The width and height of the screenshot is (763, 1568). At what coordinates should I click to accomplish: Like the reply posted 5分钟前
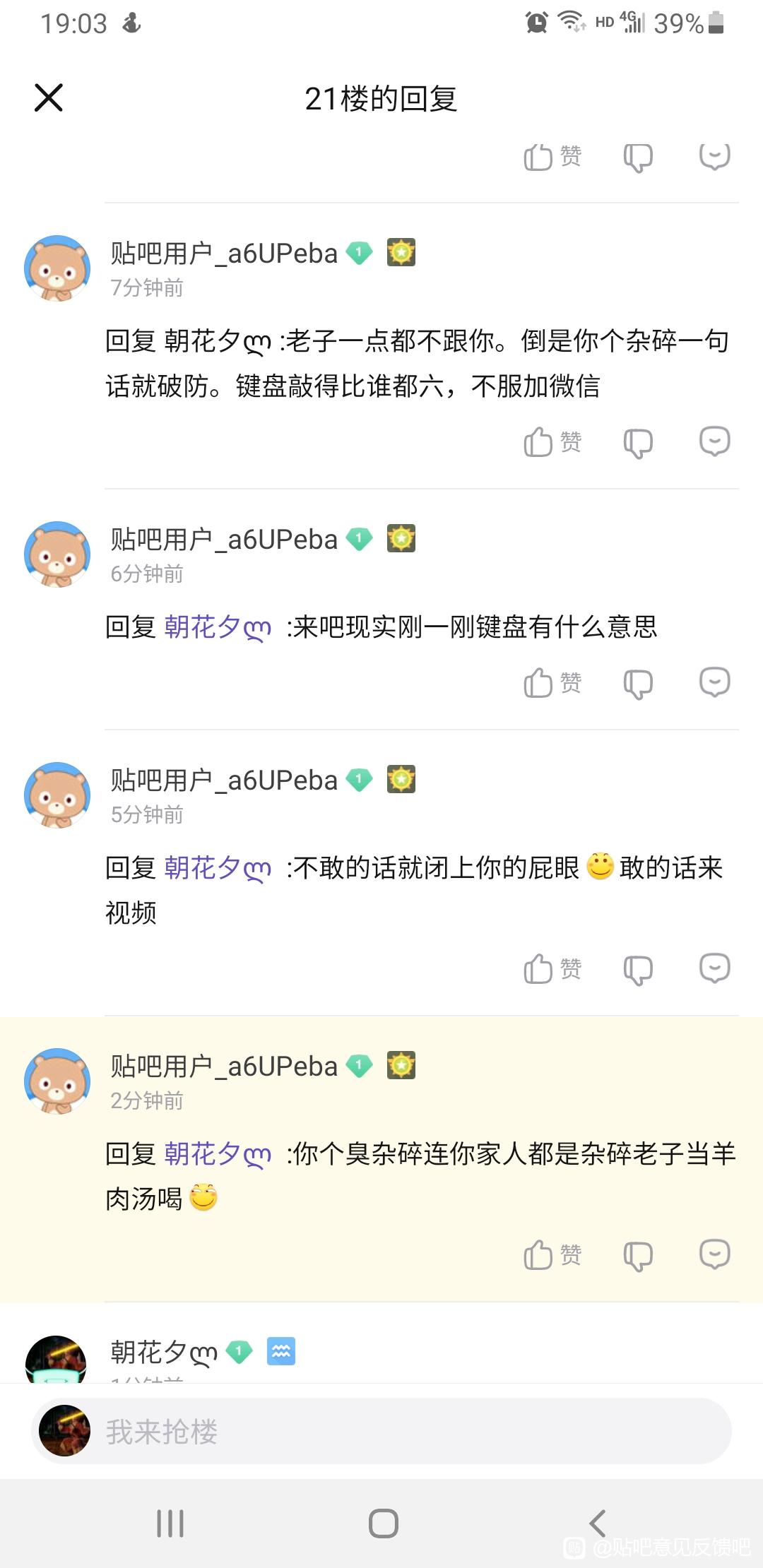(552, 969)
